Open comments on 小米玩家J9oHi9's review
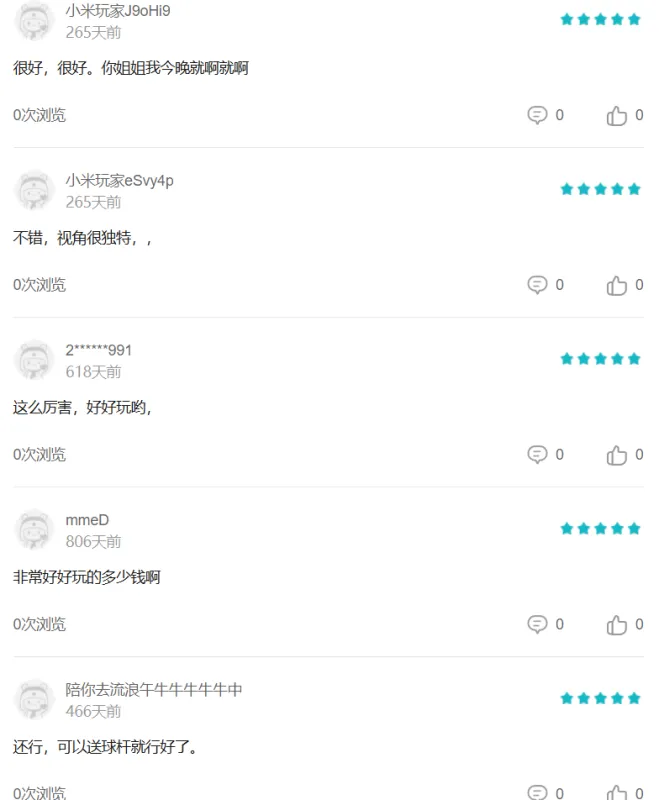Viewport: 659px width, 800px height. (538, 115)
